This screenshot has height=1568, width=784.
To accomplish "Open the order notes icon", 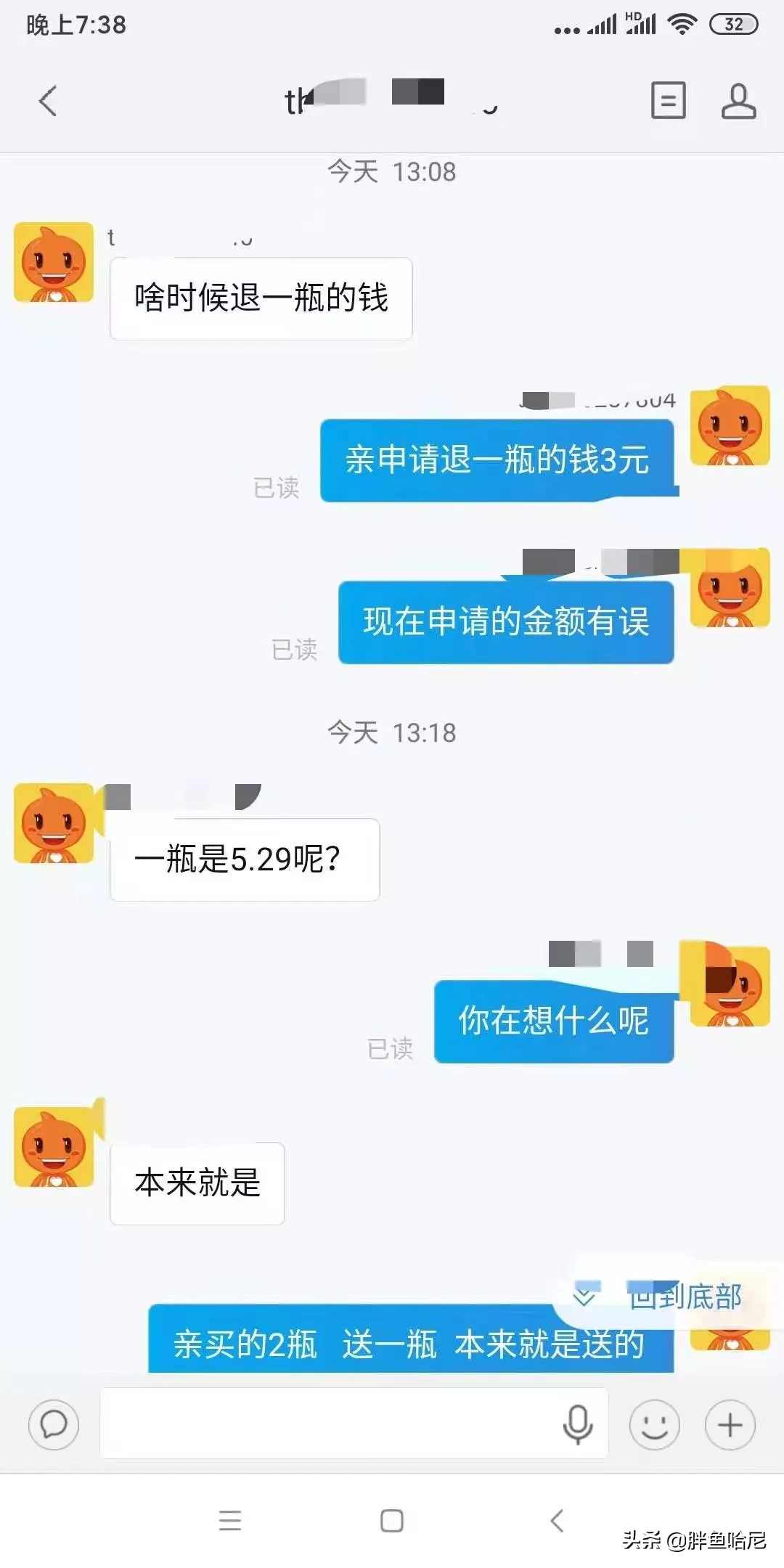I will (668, 100).
